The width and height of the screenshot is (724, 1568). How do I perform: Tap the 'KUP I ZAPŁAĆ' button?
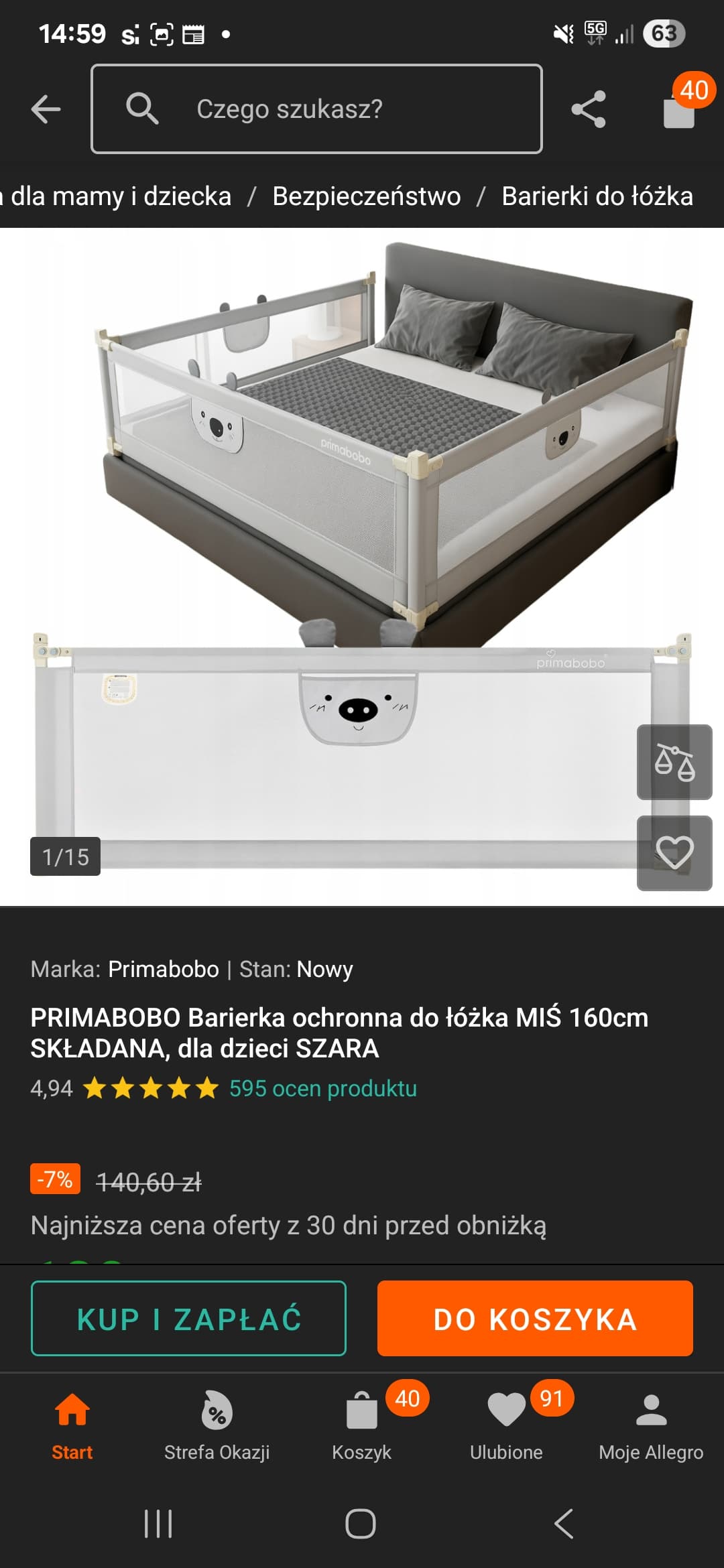[x=188, y=1319]
